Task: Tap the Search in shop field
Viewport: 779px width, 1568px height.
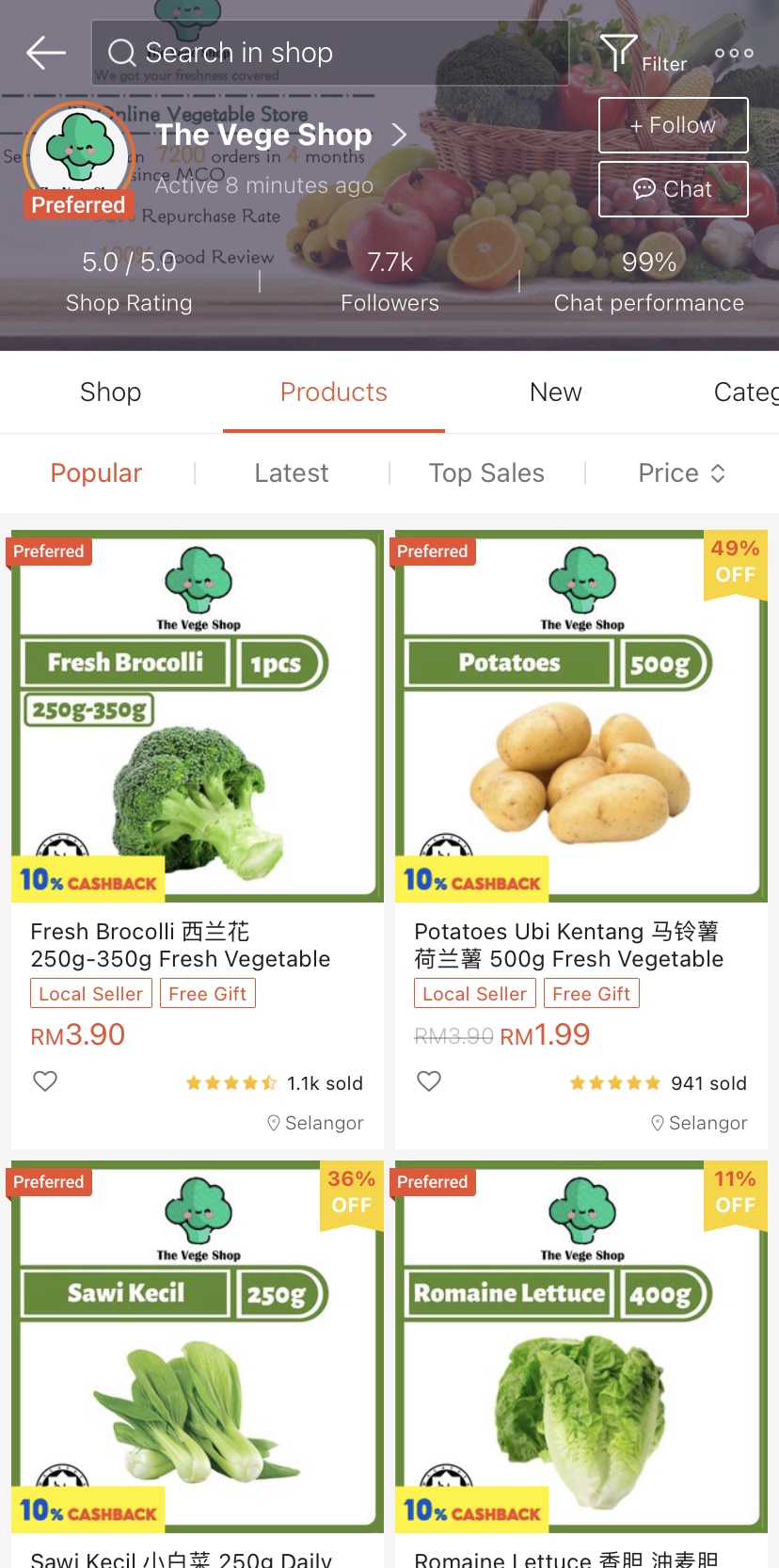Action: [329, 53]
